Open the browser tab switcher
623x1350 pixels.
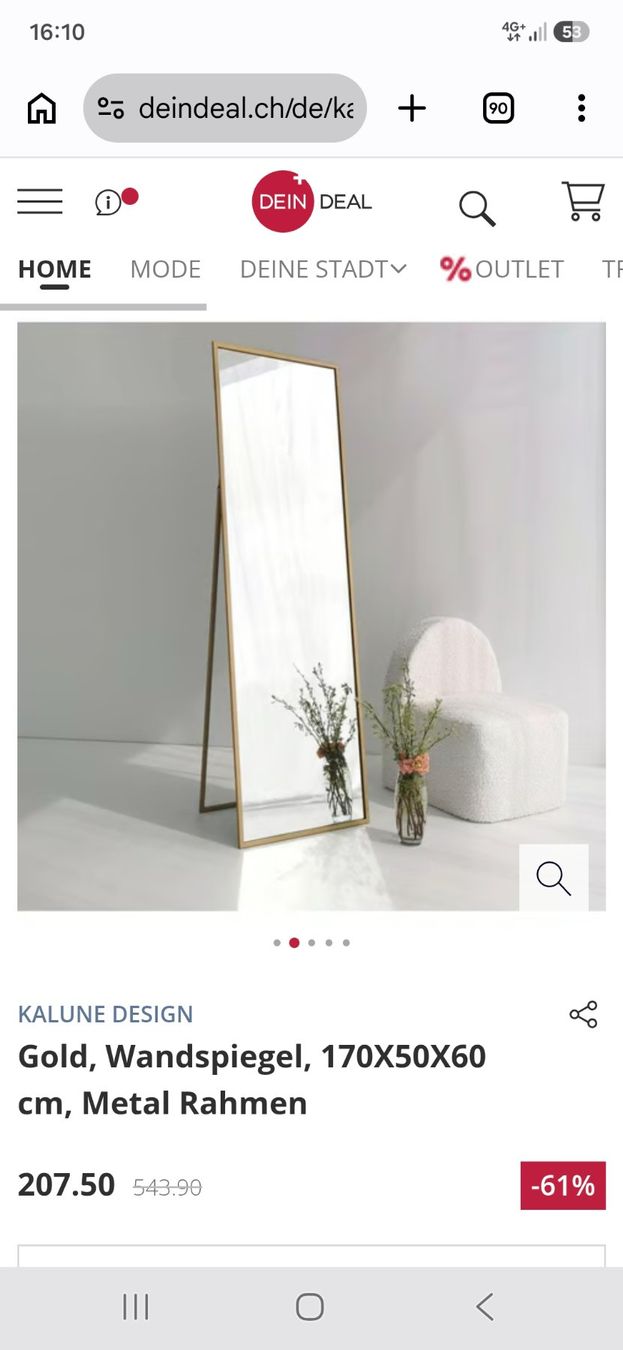(498, 108)
